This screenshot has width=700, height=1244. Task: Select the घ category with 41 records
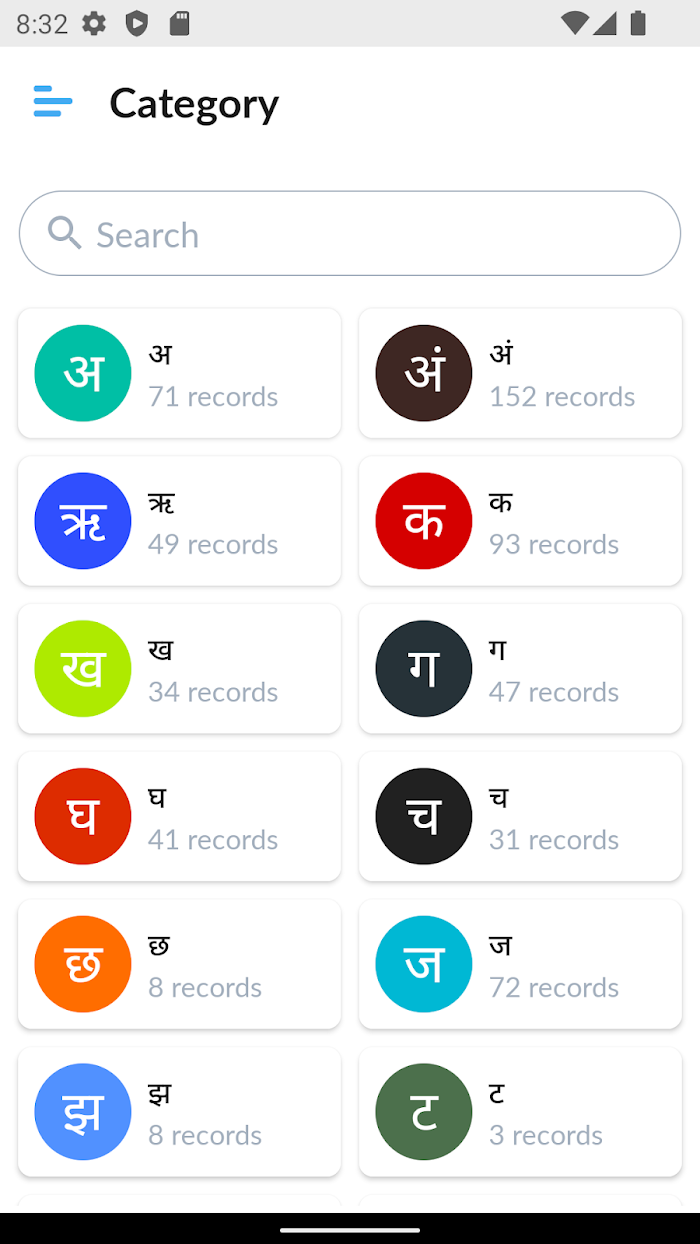180,817
